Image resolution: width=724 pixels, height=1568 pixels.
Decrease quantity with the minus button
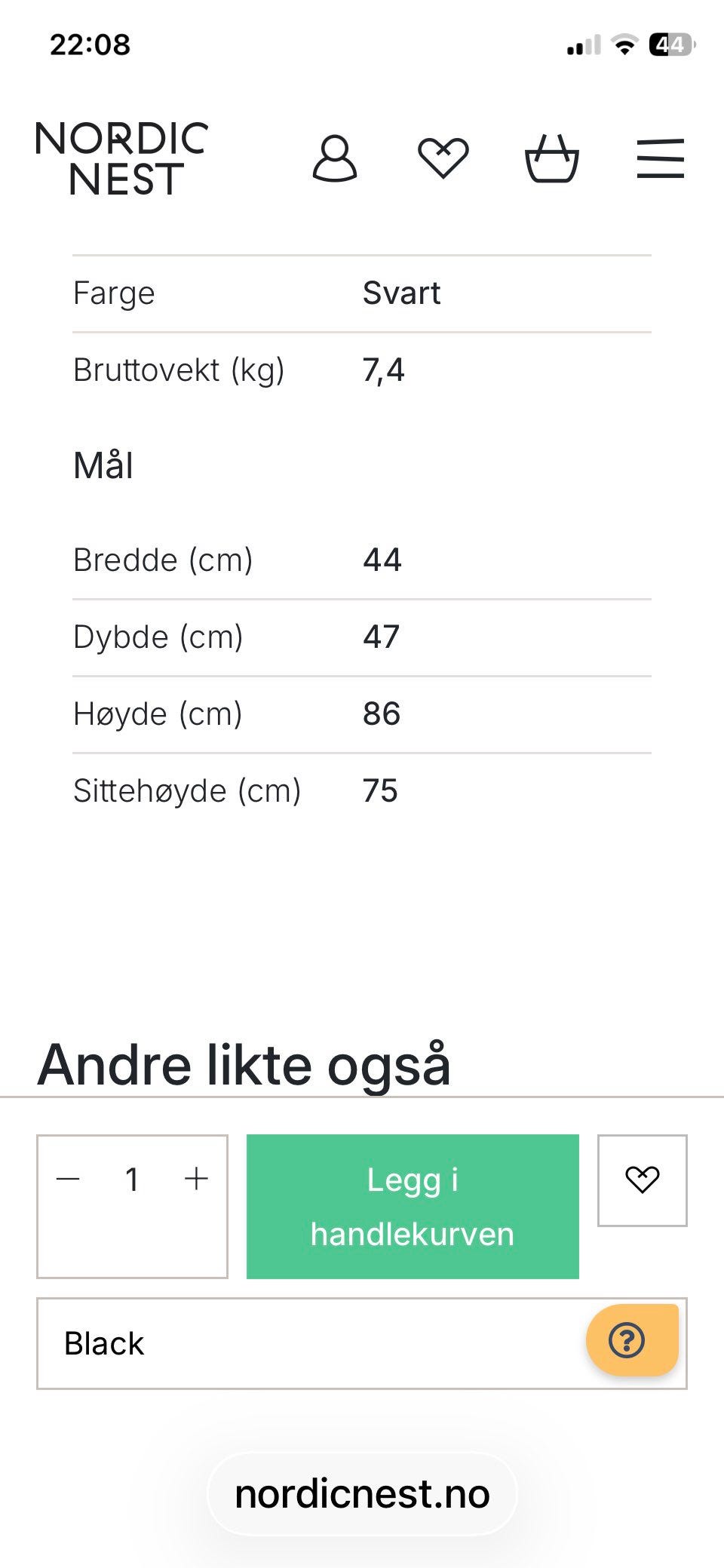[x=69, y=1179]
